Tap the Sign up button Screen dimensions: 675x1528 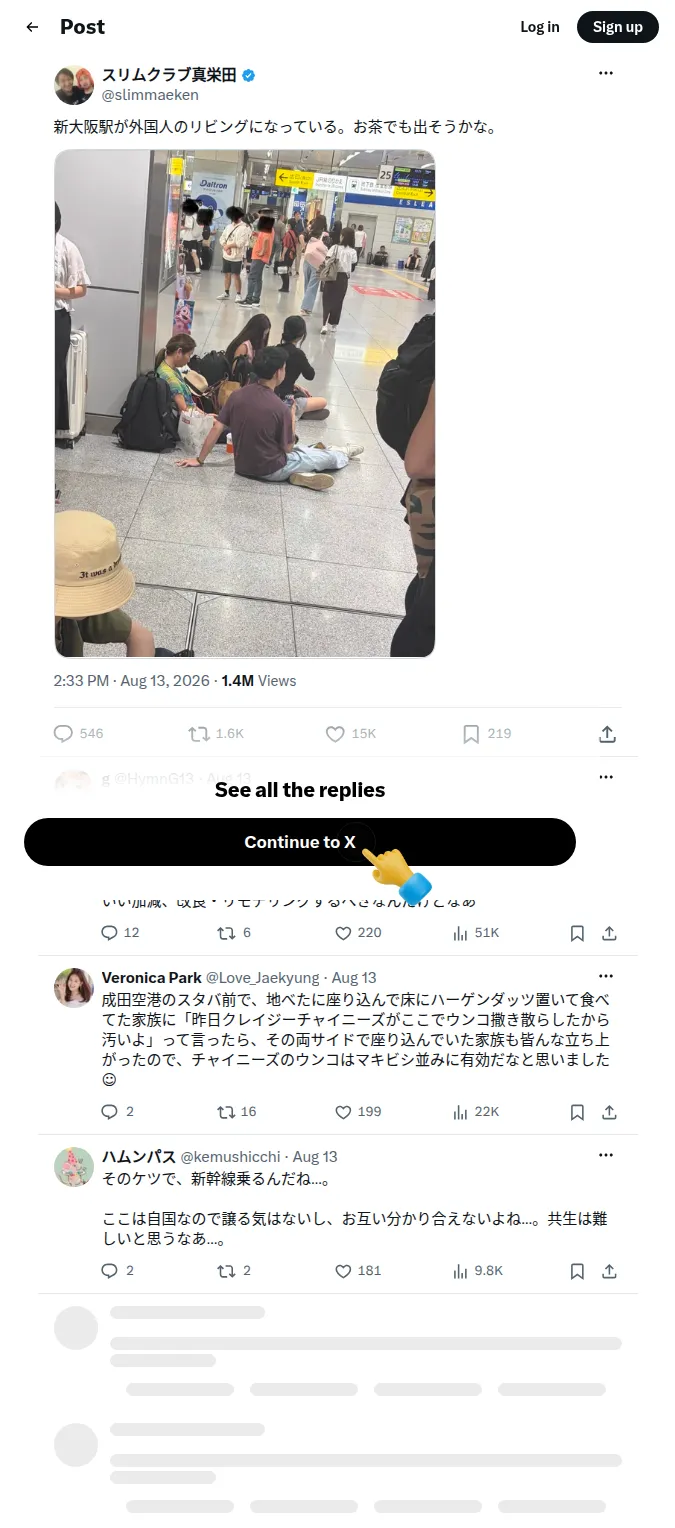tap(617, 27)
